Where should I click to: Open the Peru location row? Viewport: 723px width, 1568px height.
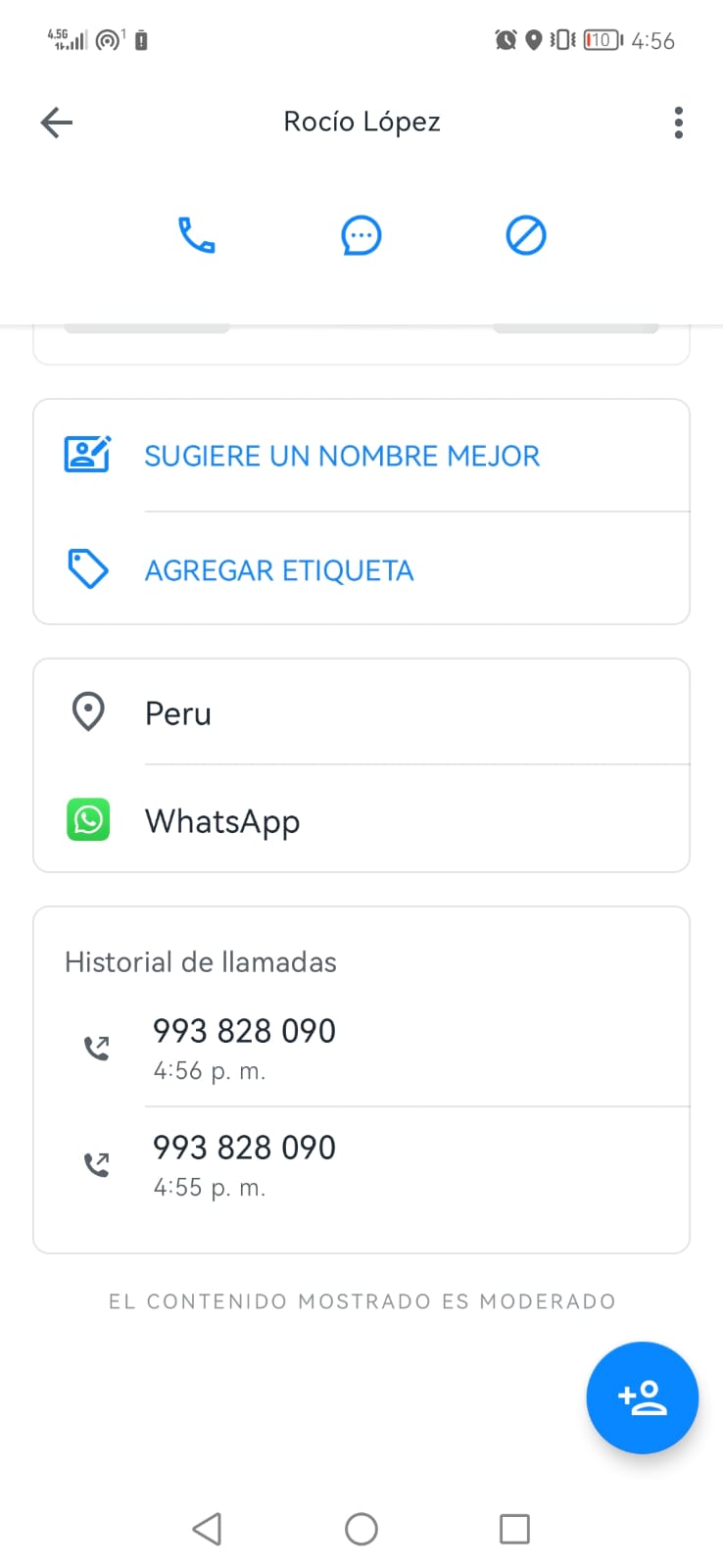pyautogui.click(x=361, y=712)
